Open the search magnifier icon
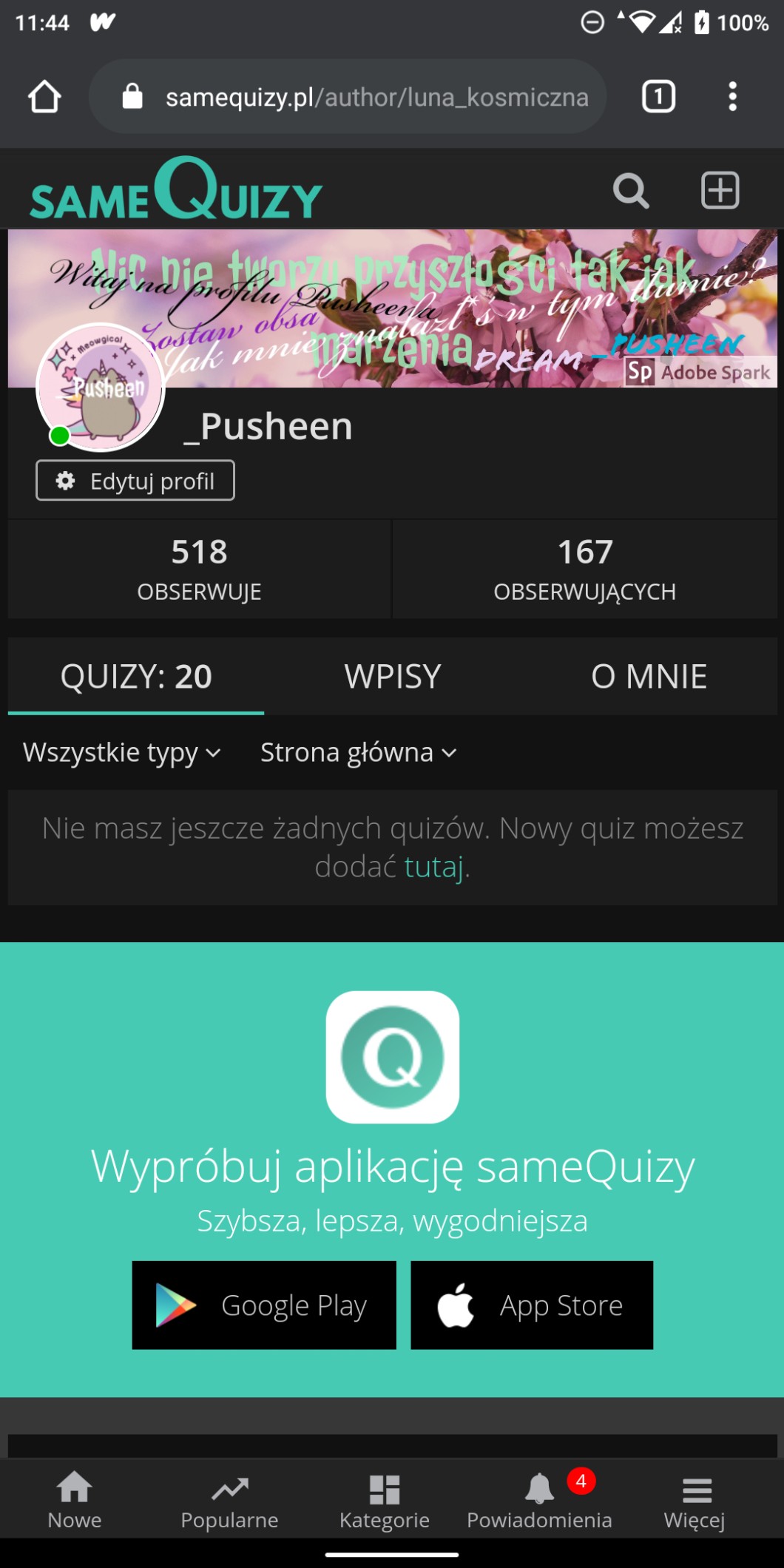 coord(631,191)
